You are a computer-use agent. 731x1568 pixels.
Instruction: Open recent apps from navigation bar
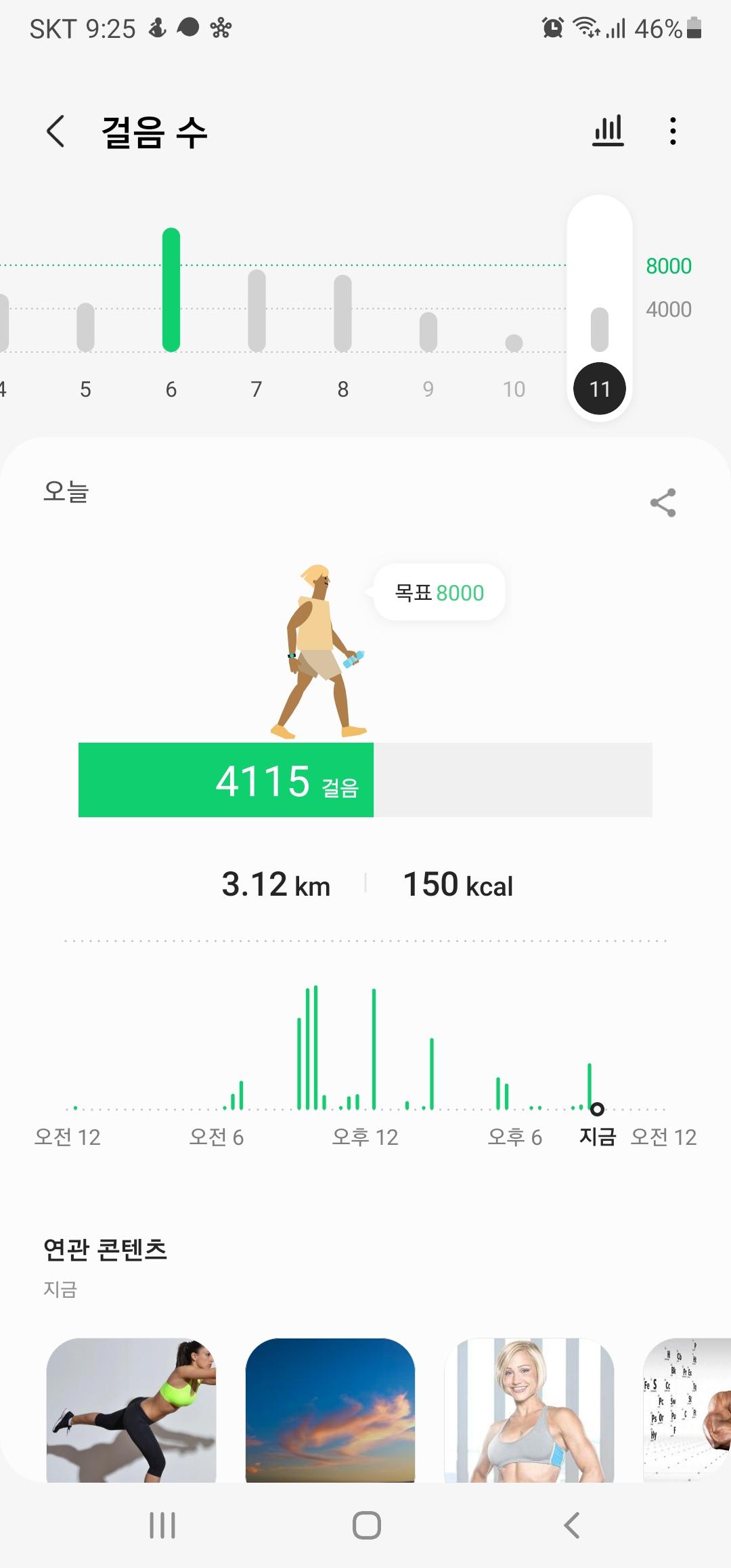pyautogui.click(x=162, y=1525)
